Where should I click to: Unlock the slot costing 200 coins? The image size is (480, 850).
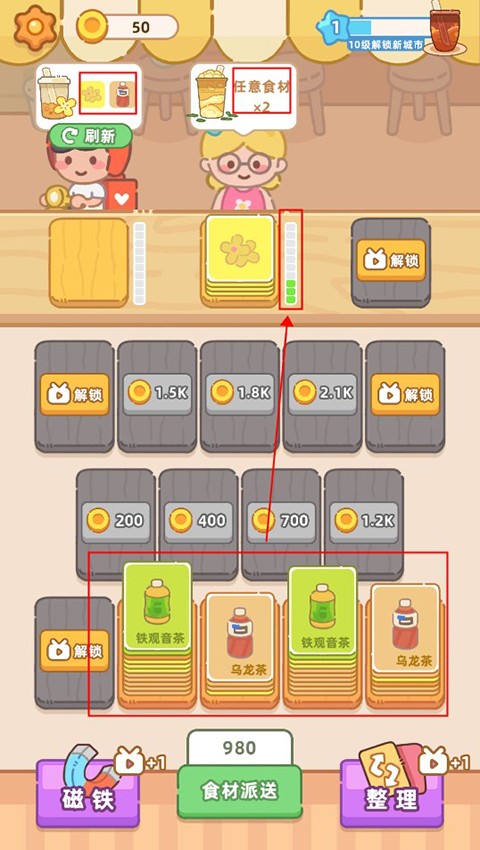click(x=116, y=522)
